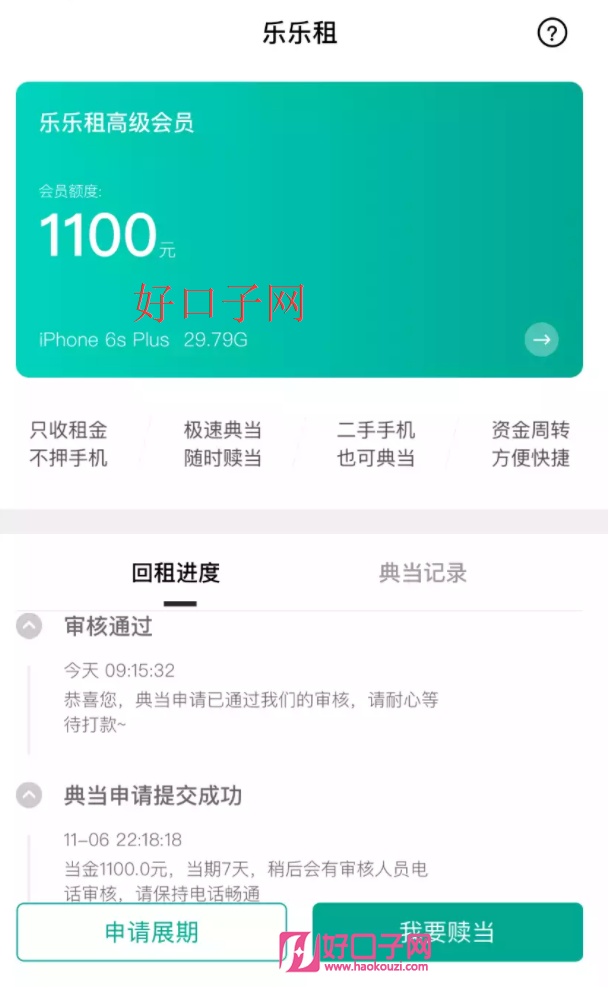Switch to the 回租进度 tab
This screenshot has width=610, height=987.
coord(176,573)
